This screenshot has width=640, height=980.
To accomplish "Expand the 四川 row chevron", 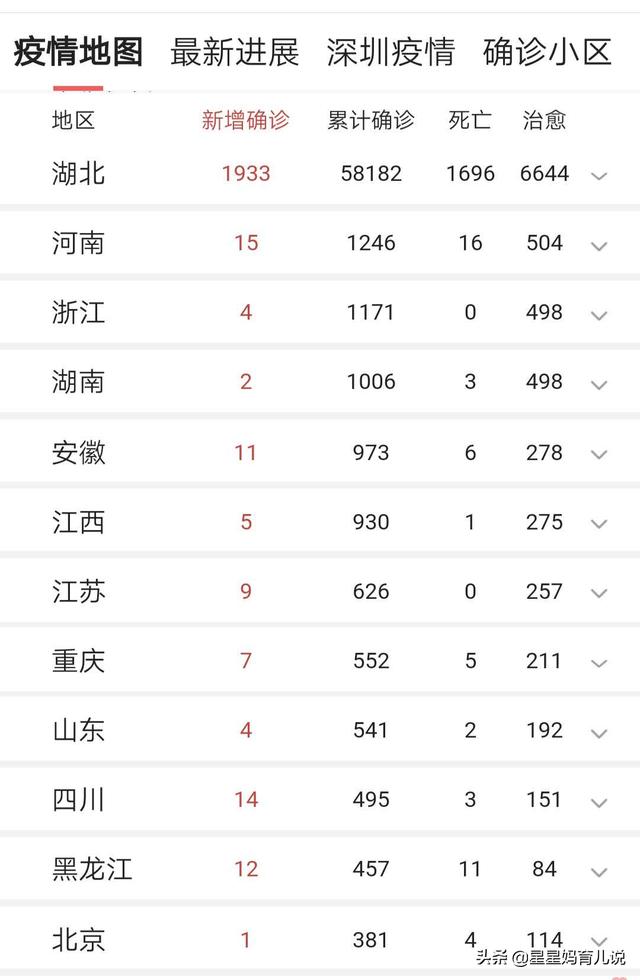I will 599,802.
